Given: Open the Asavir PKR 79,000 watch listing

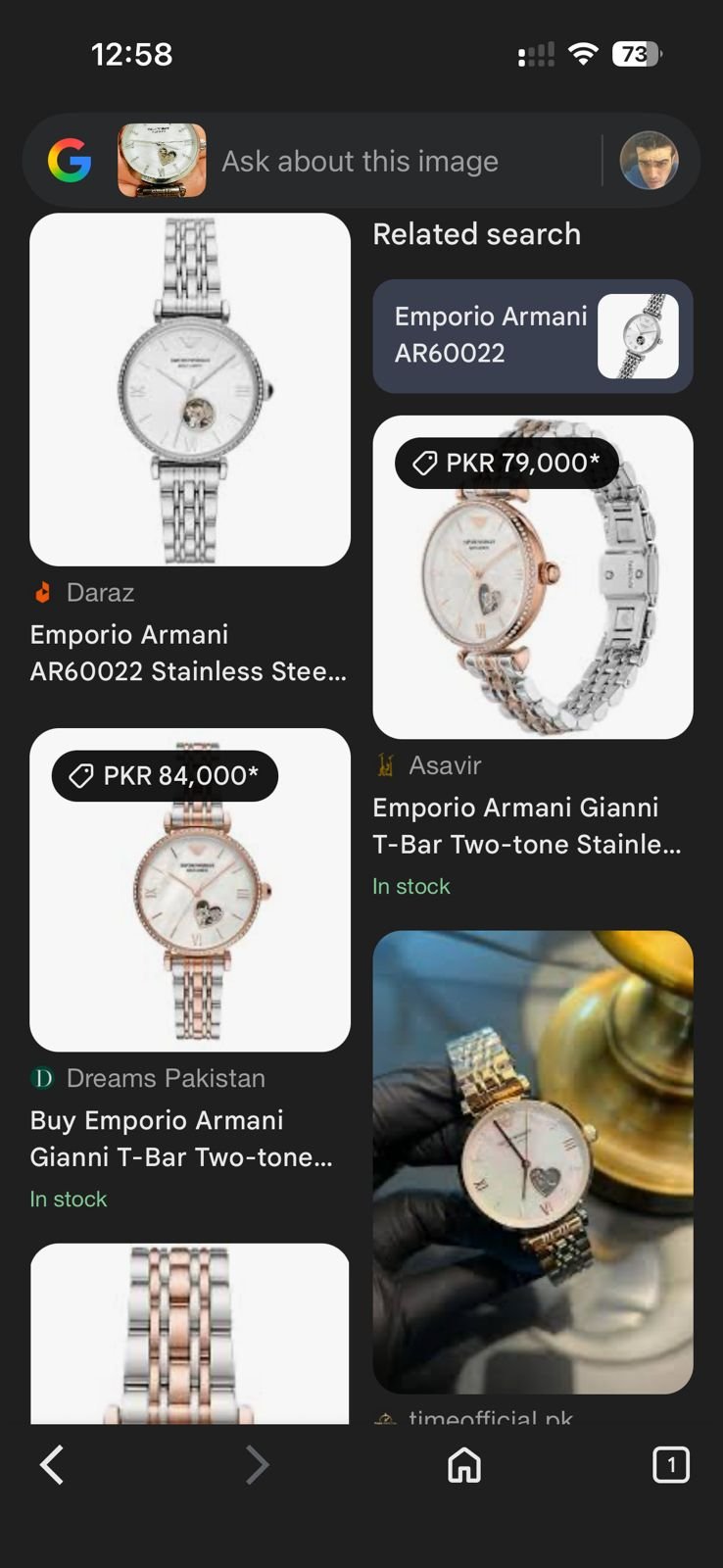Looking at the screenshot, I should (532, 577).
